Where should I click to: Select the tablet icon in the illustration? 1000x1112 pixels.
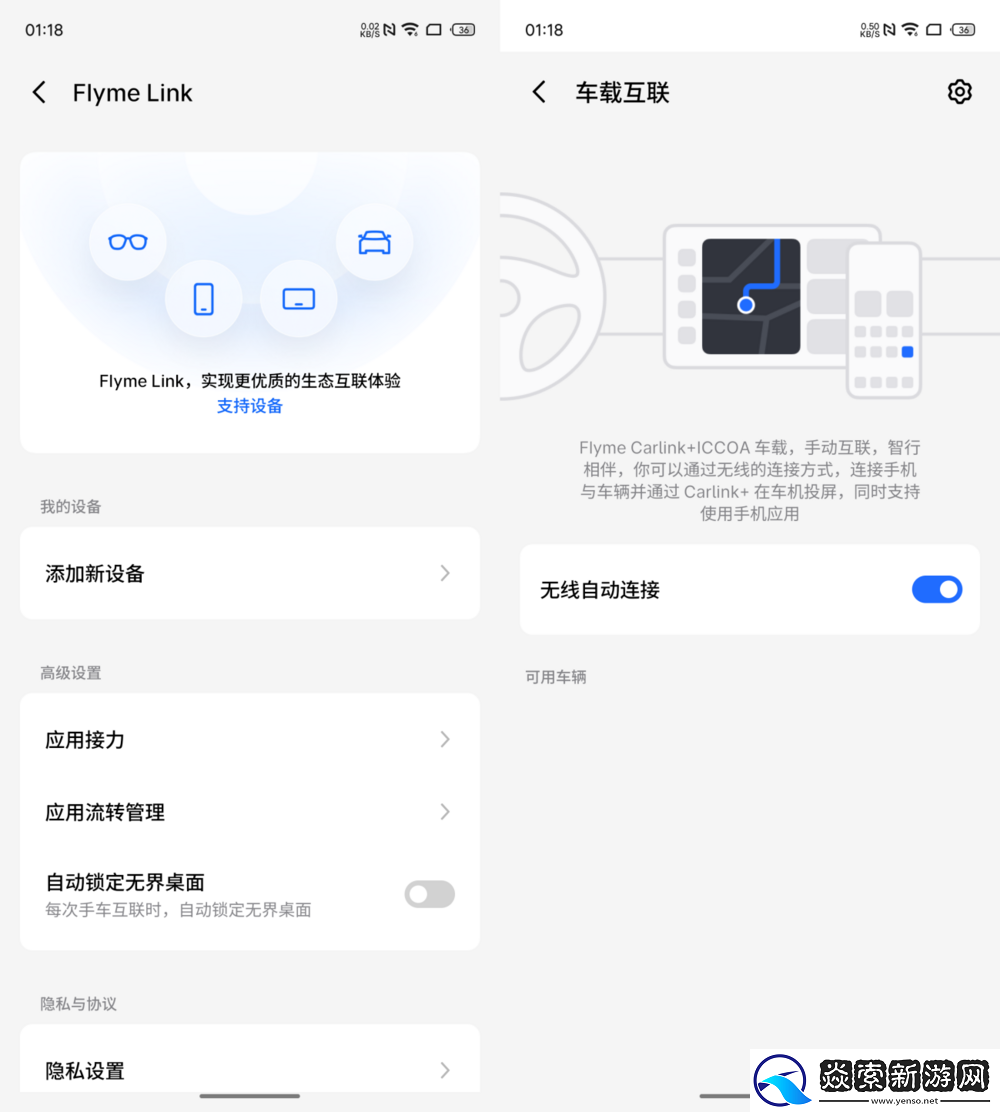pos(297,298)
